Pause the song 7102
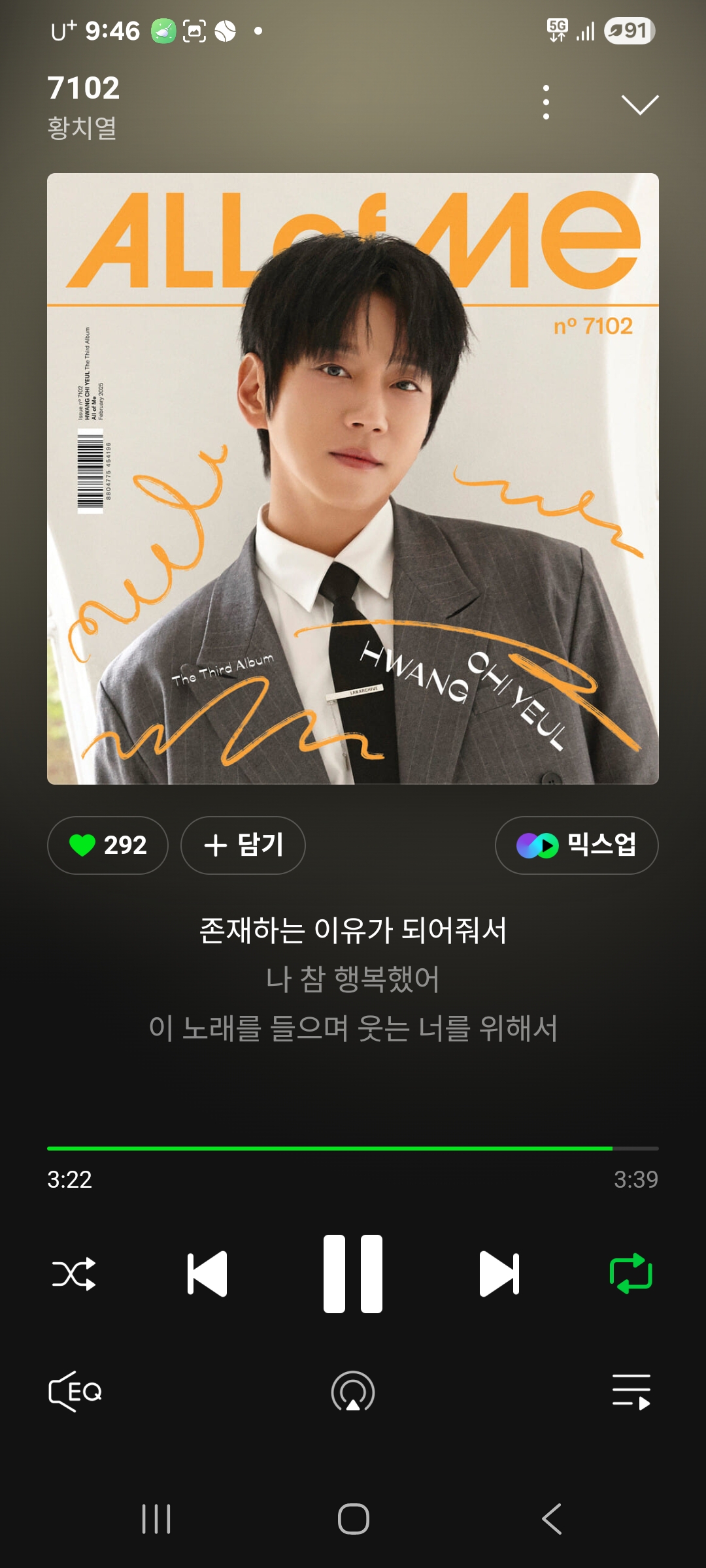Image resolution: width=706 pixels, height=1568 pixels. coord(353,1273)
